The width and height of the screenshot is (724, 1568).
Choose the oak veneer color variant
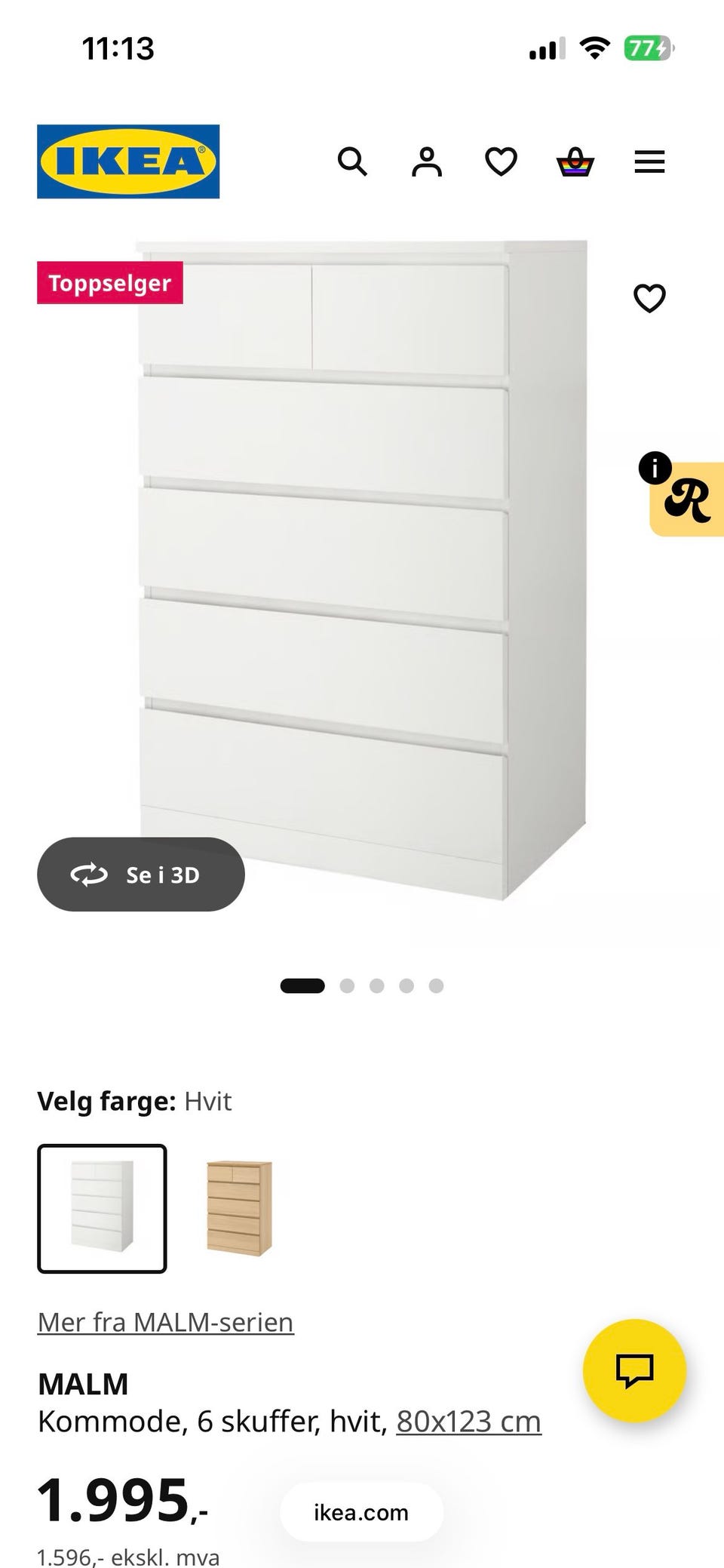click(239, 1208)
